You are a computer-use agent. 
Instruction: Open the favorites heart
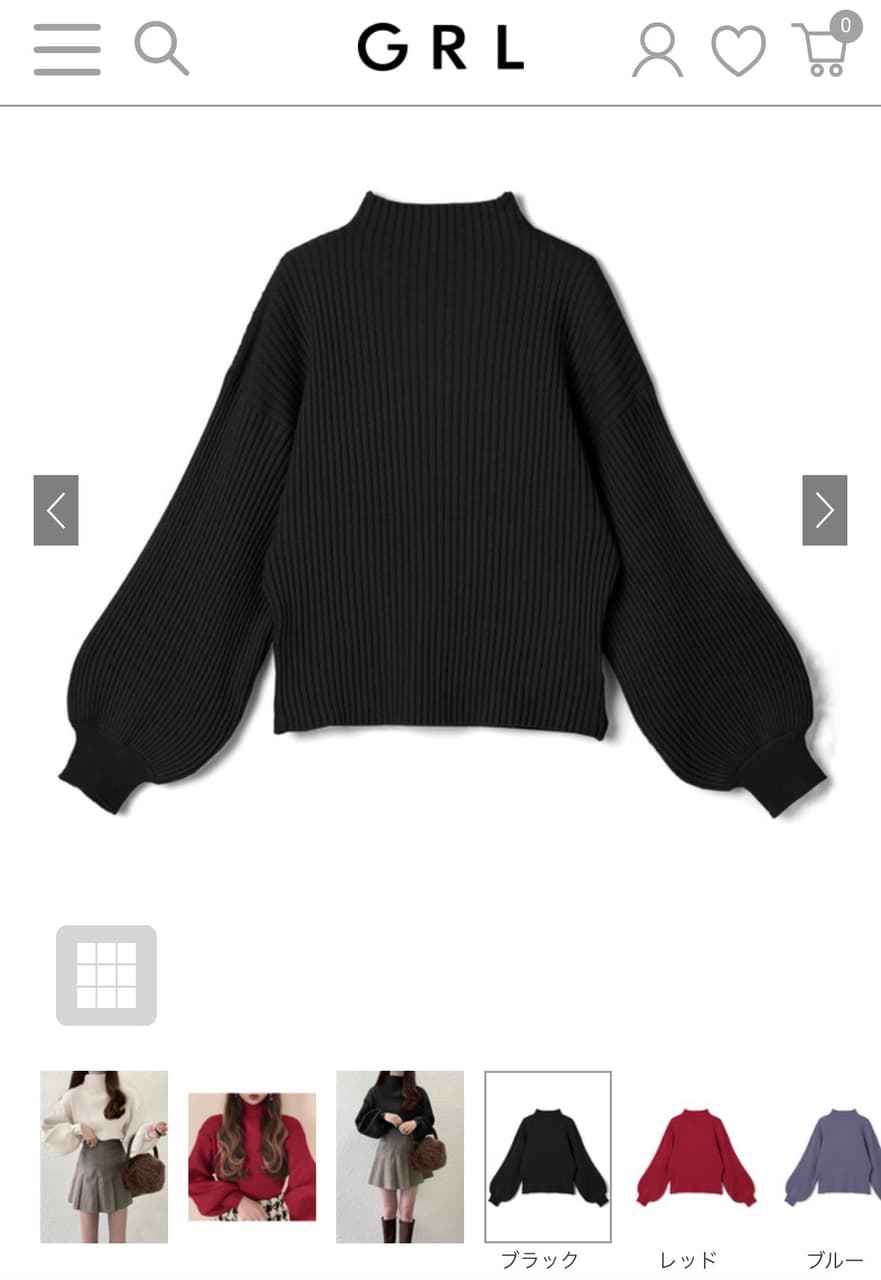pos(738,51)
